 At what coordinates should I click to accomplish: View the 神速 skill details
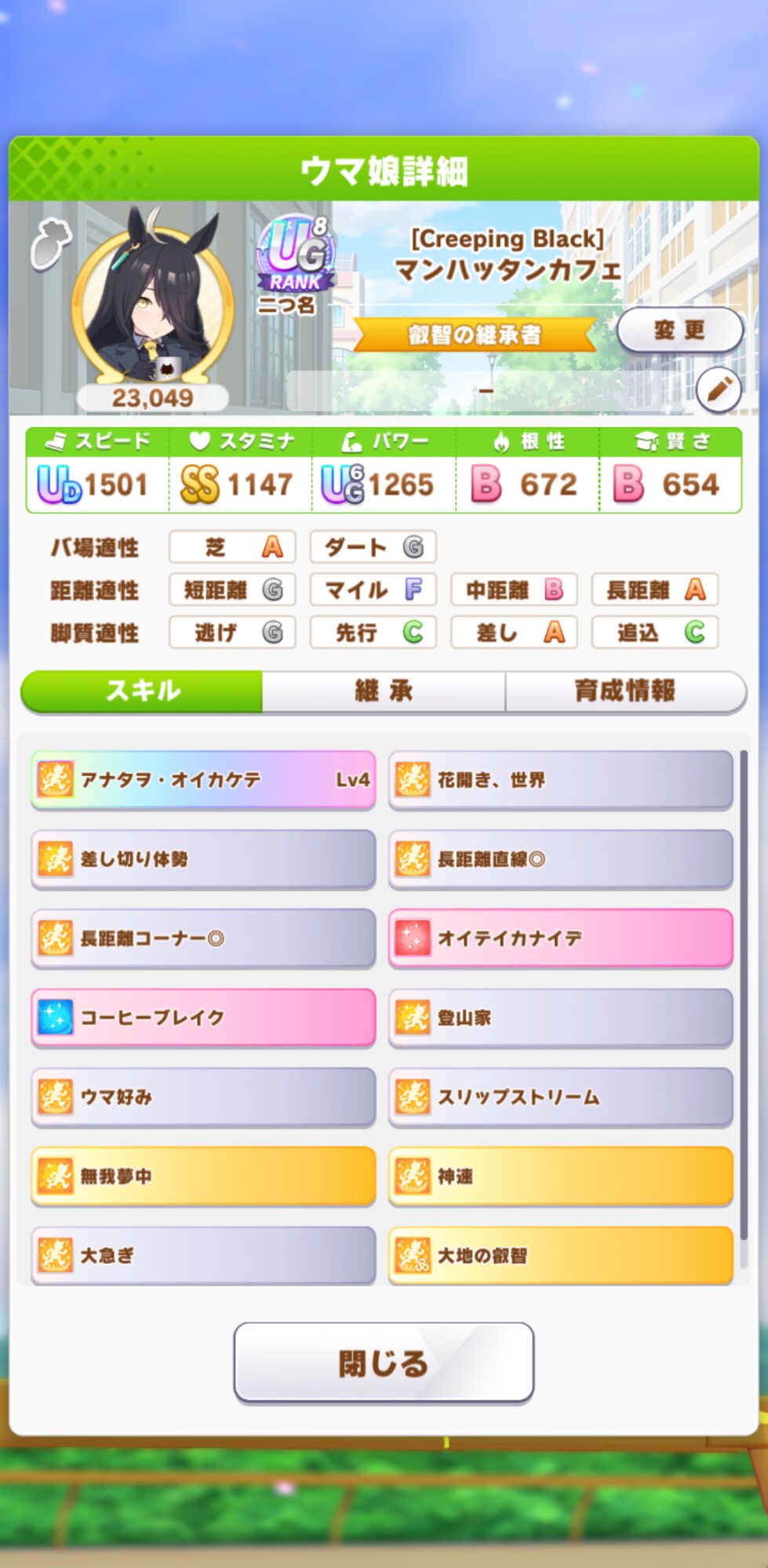tap(560, 1176)
